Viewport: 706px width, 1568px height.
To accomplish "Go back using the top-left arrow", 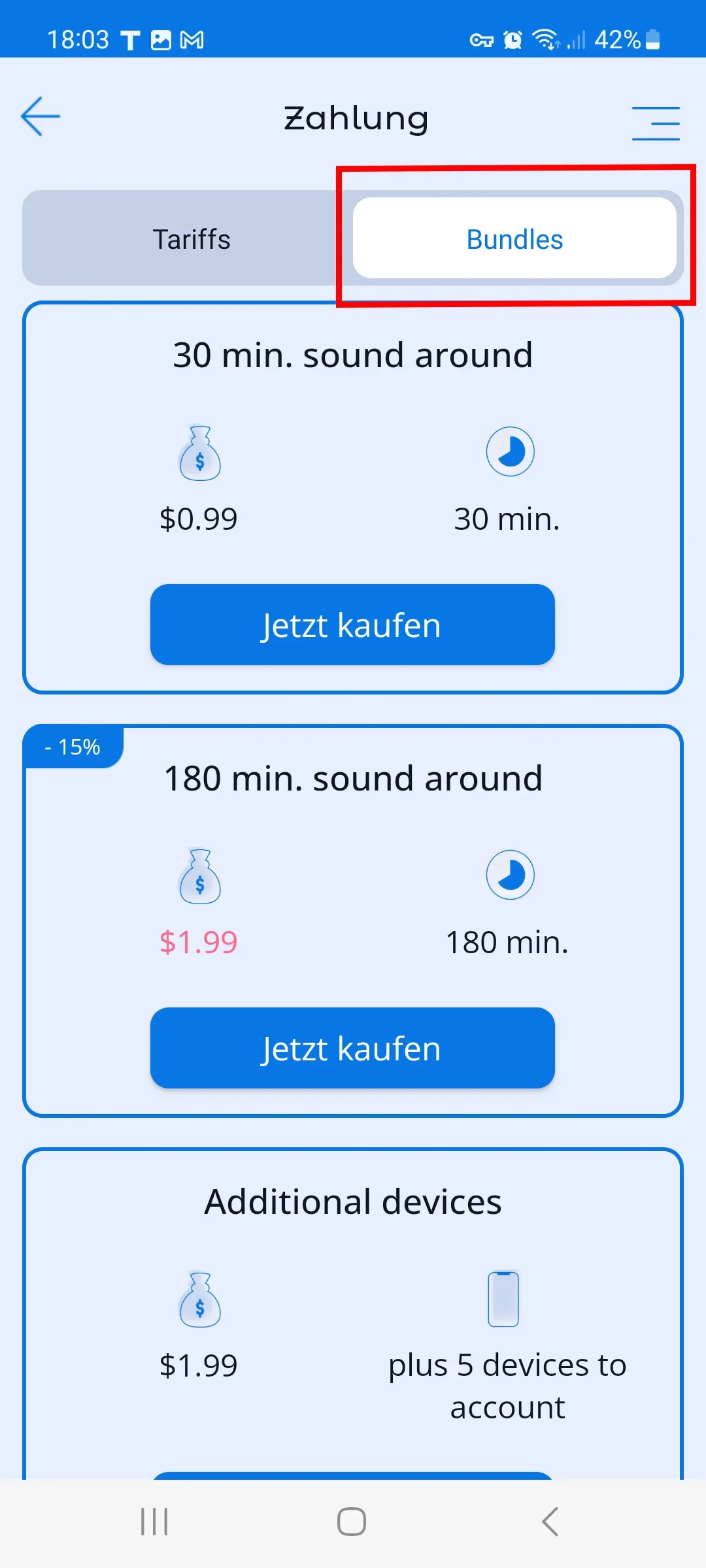I will click(x=41, y=117).
